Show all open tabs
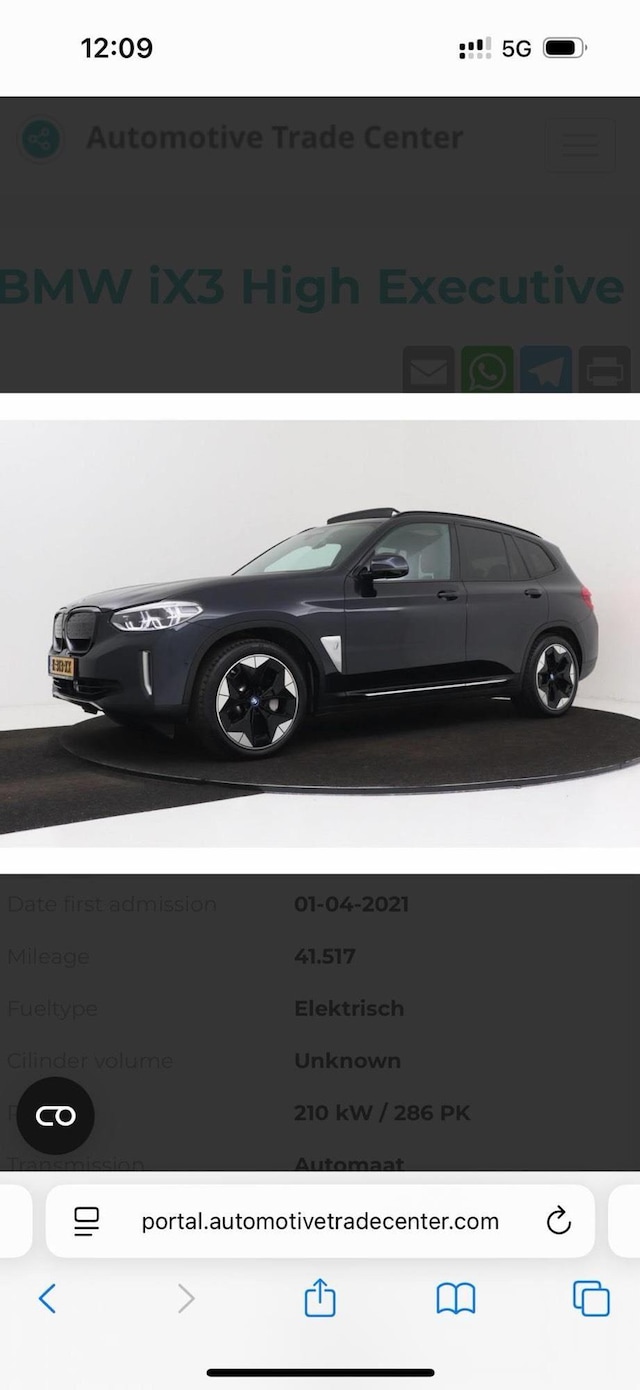Screen dimensions: 640x1390 [591, 1299]
